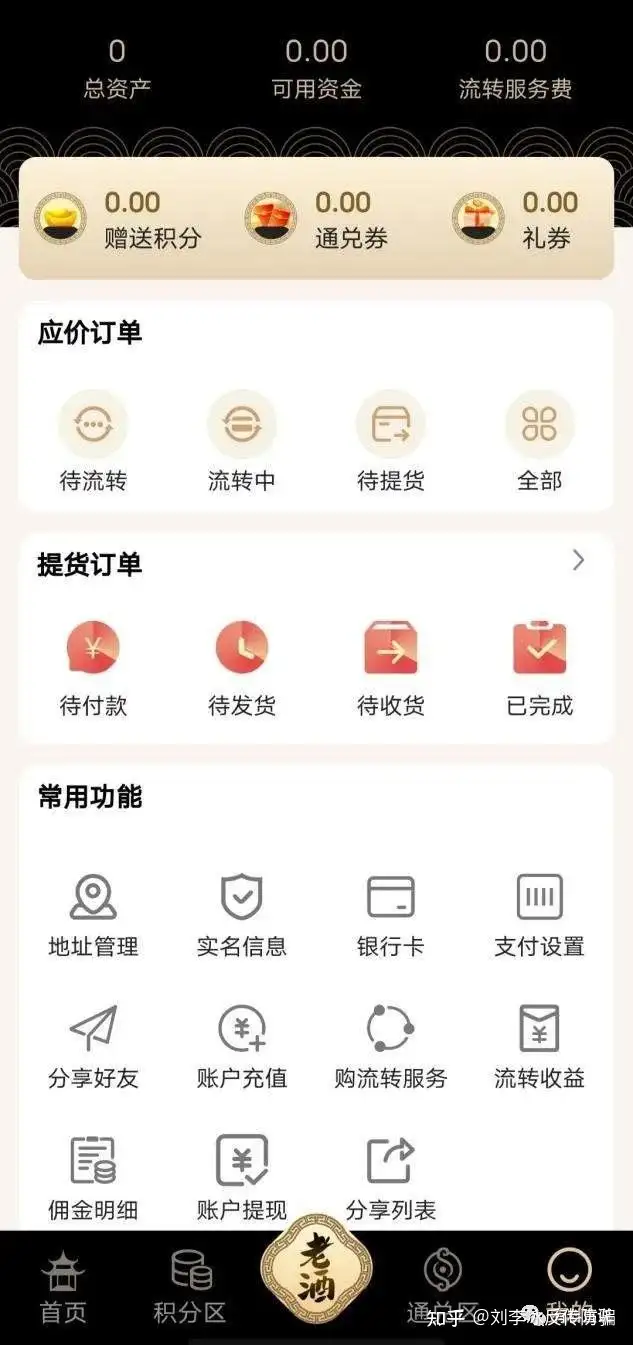The width and height of the screenshot is (633, 1345).
Task: Check 待收货 orders
Action: coord(390,666)
